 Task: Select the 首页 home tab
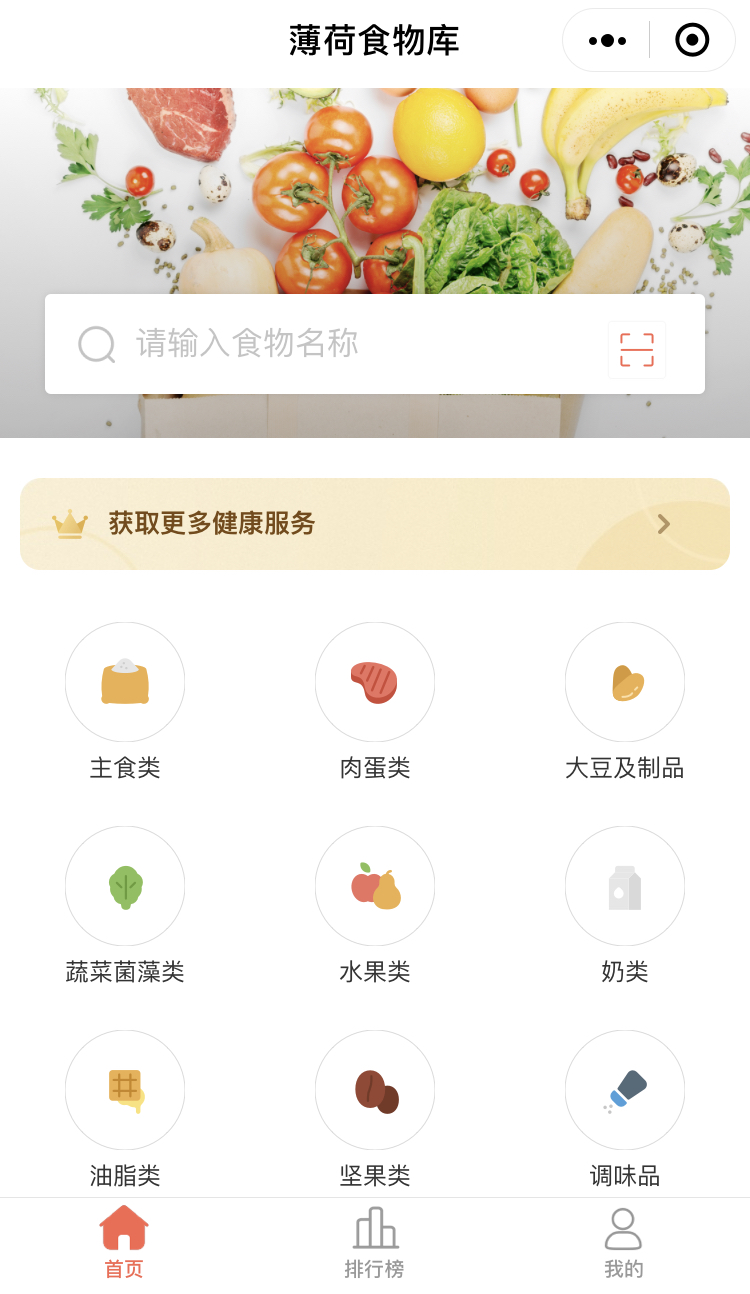click(x=123, y=1240)
